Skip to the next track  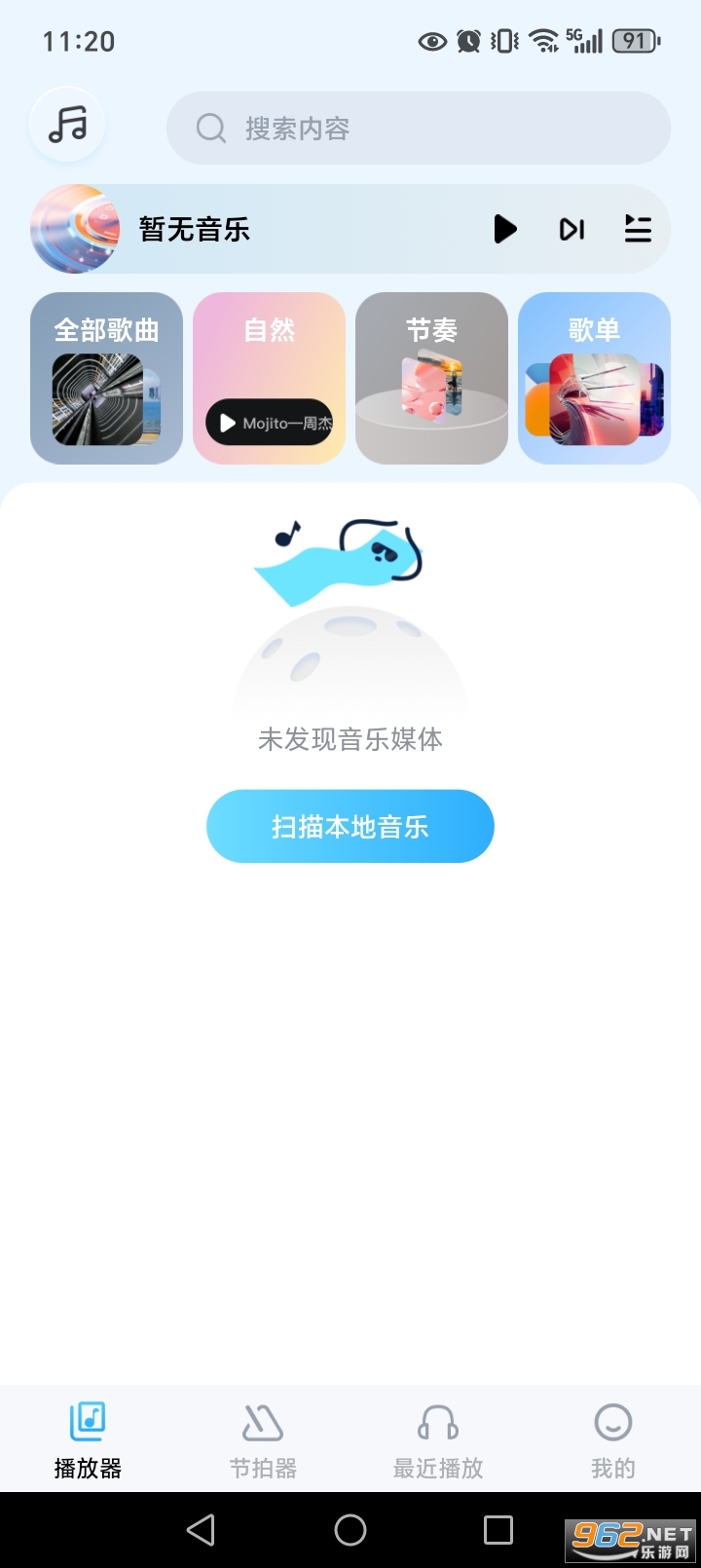click(x=572, y=230)
